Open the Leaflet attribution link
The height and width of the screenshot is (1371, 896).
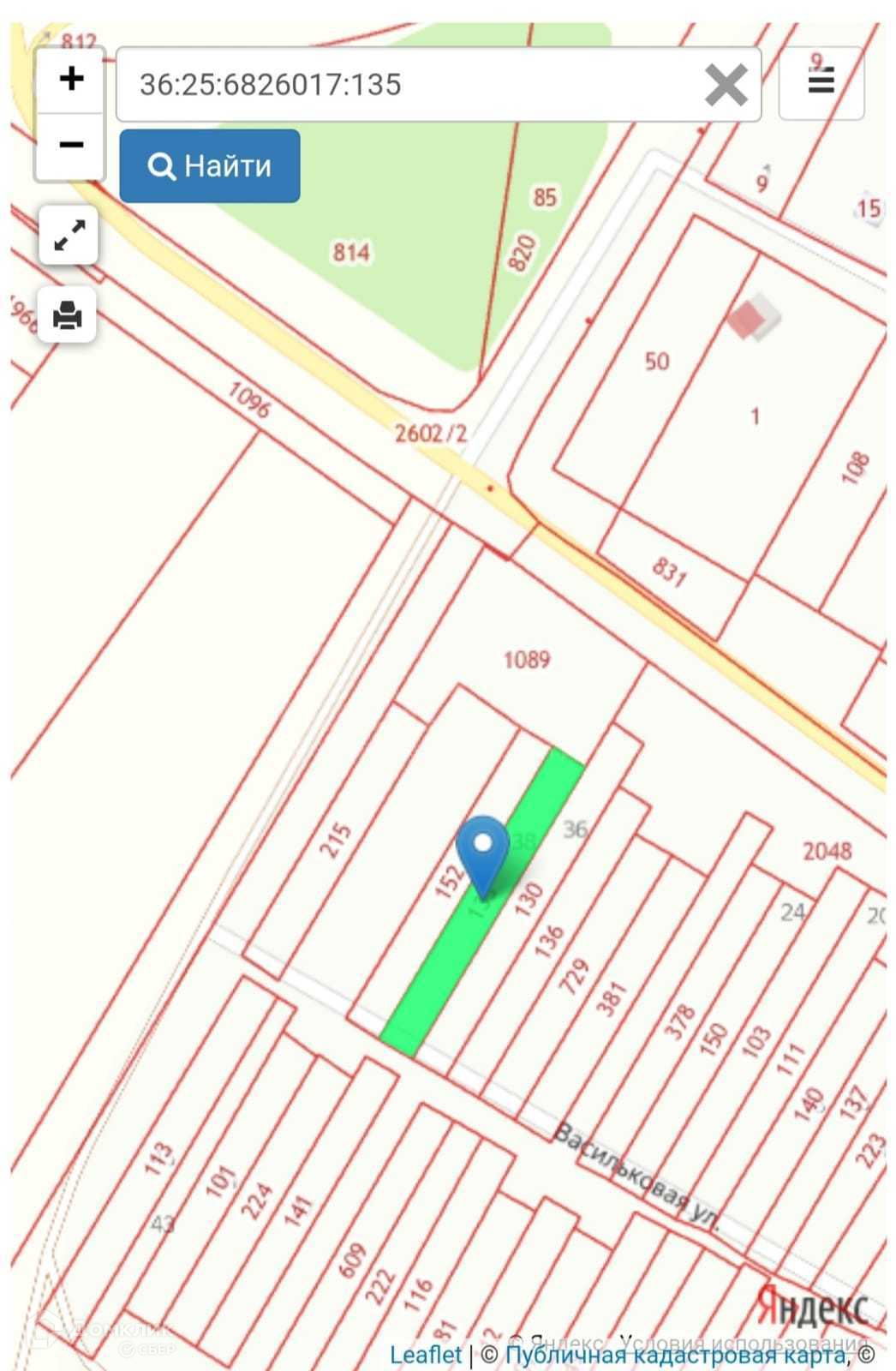click(425, 1355)
